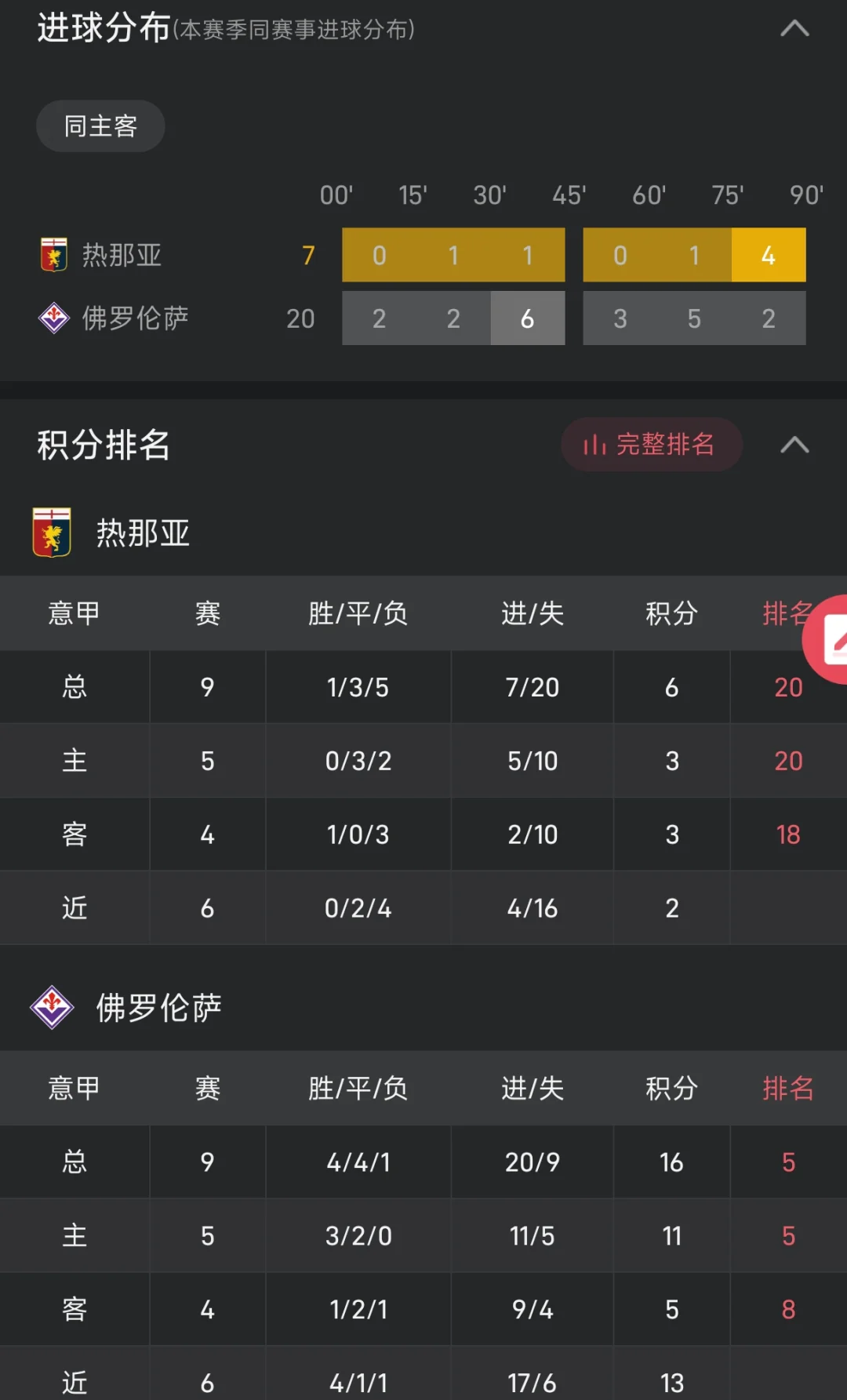847x1400 pixels.
Task: Collapse the 进球分布 section
Action: point(795,29)
